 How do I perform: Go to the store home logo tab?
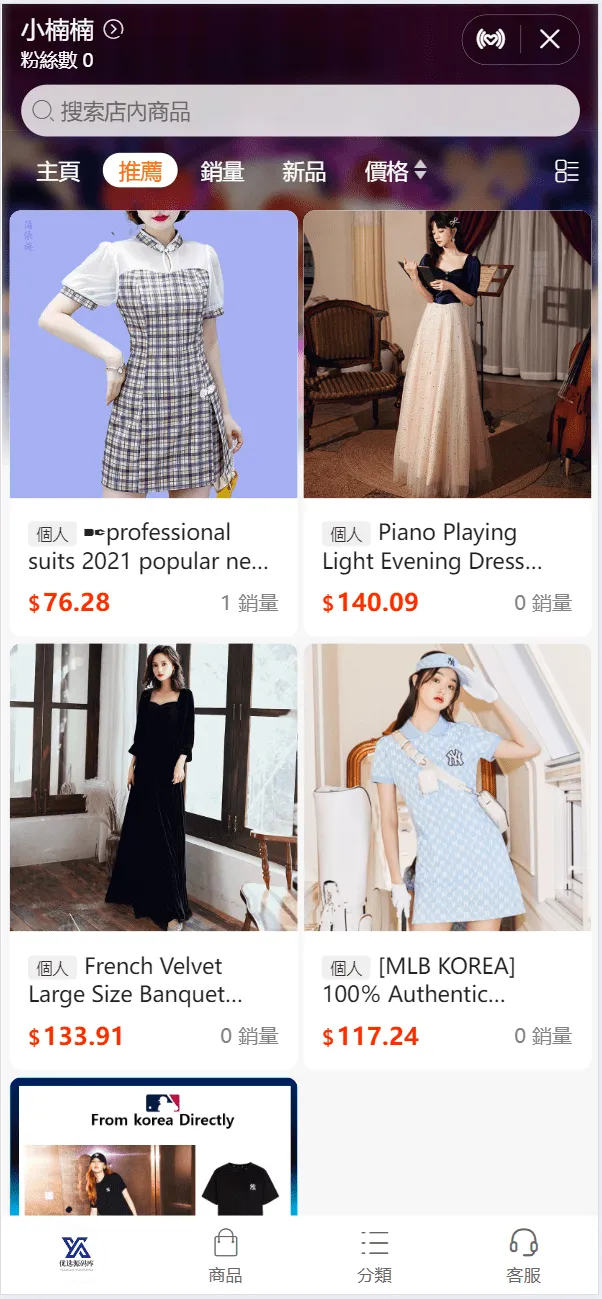[76, 1254]
